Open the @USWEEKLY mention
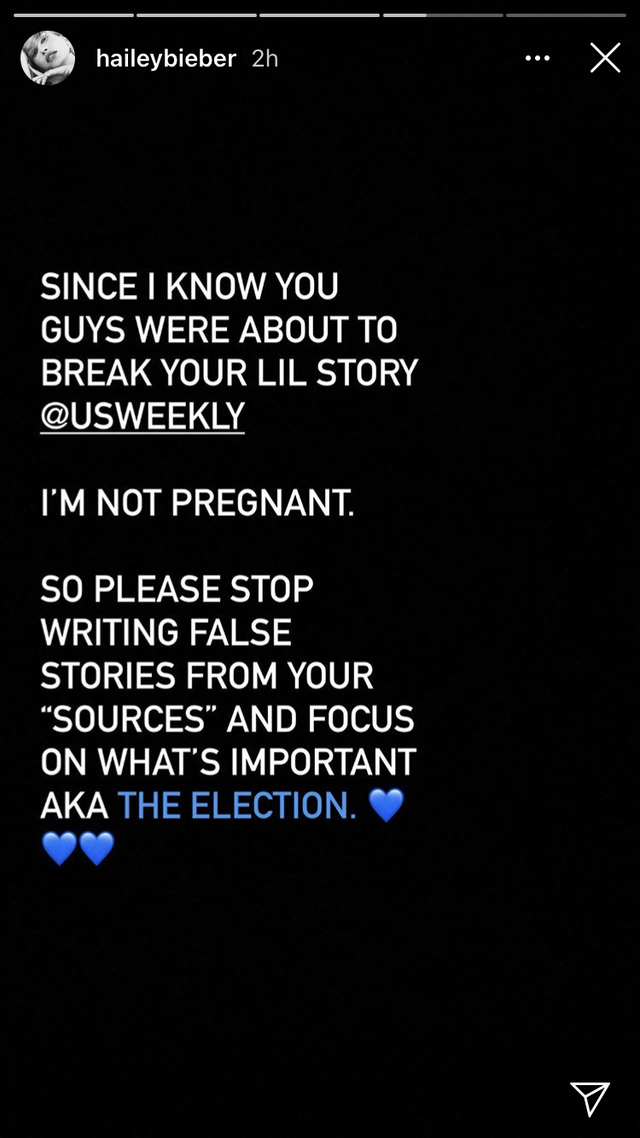The height and width of the screenshot is (1138, 640). pyautogui.click(x=142, y=415)
